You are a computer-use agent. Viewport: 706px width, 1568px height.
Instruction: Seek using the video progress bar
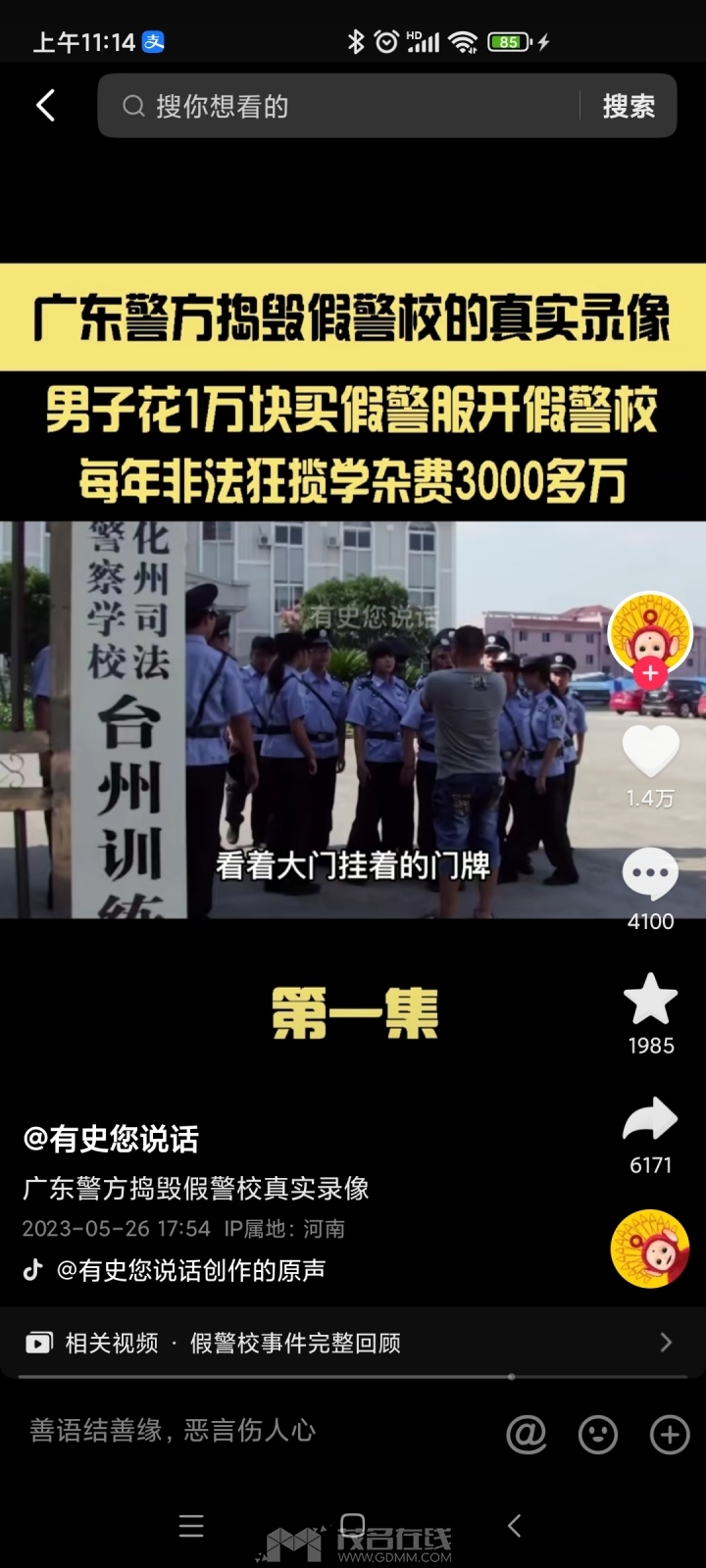(353, 1377)
